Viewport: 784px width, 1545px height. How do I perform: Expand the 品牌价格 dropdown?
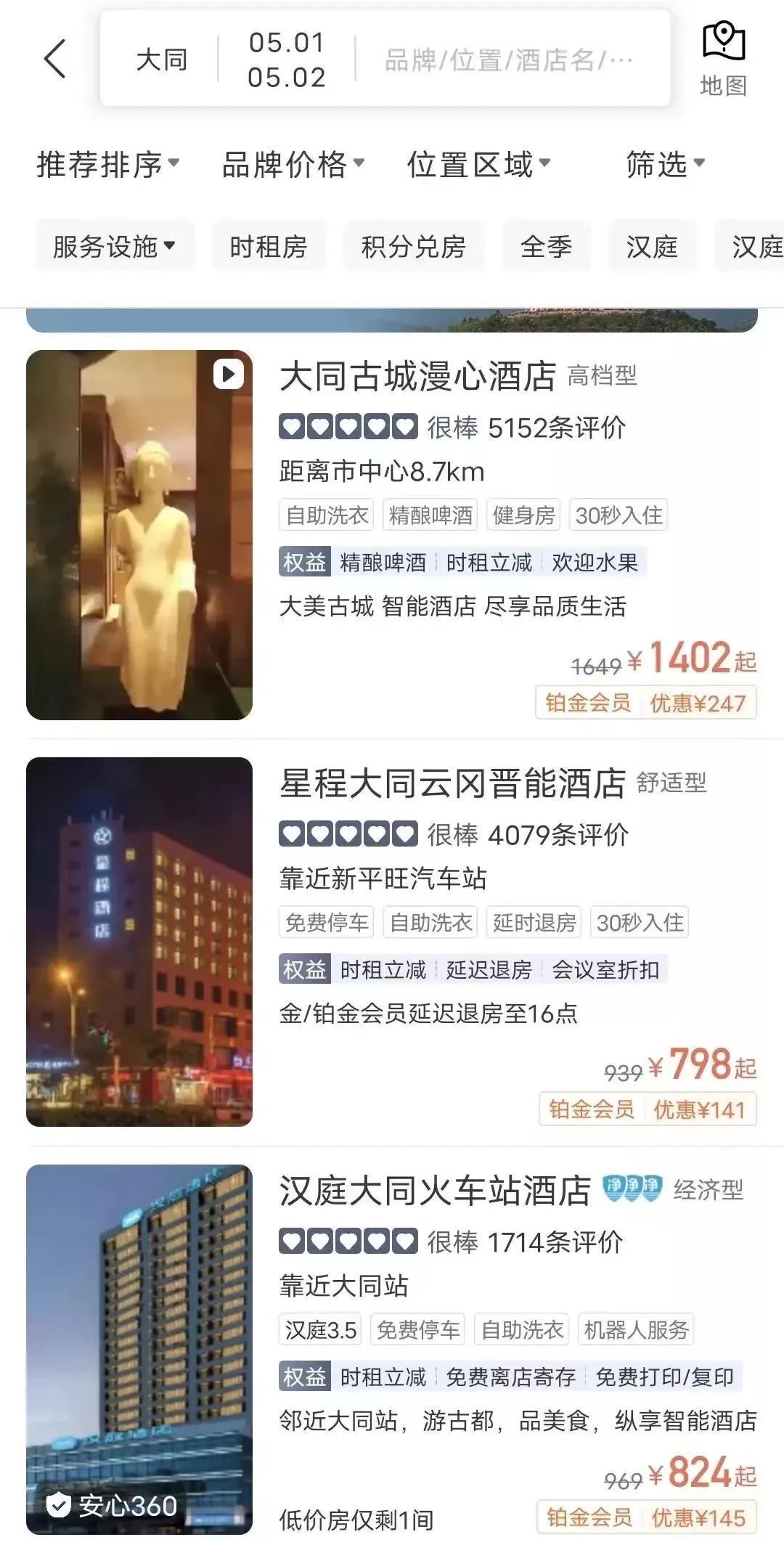293,165
